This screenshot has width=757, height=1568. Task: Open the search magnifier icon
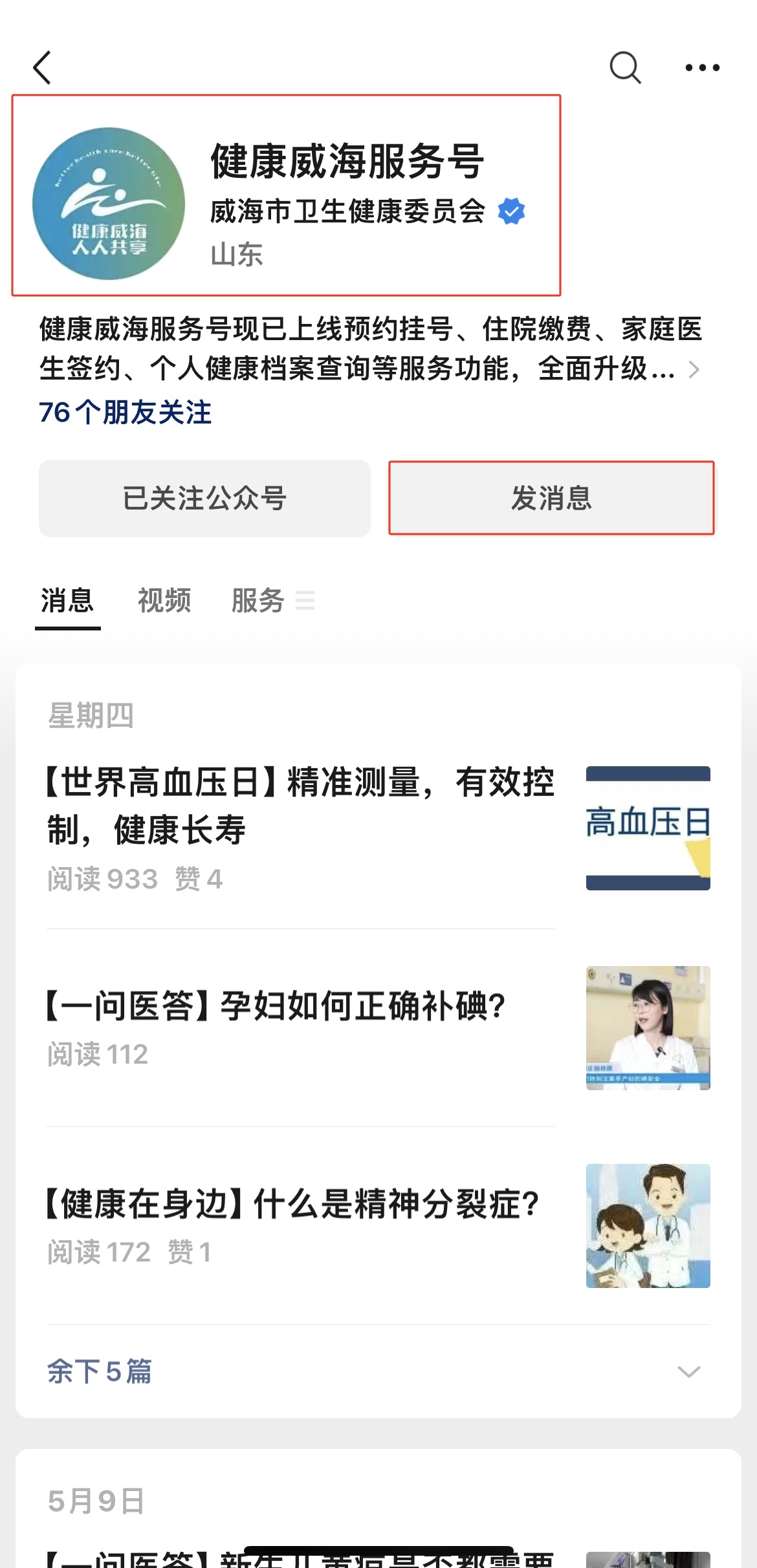click(625, 68)
